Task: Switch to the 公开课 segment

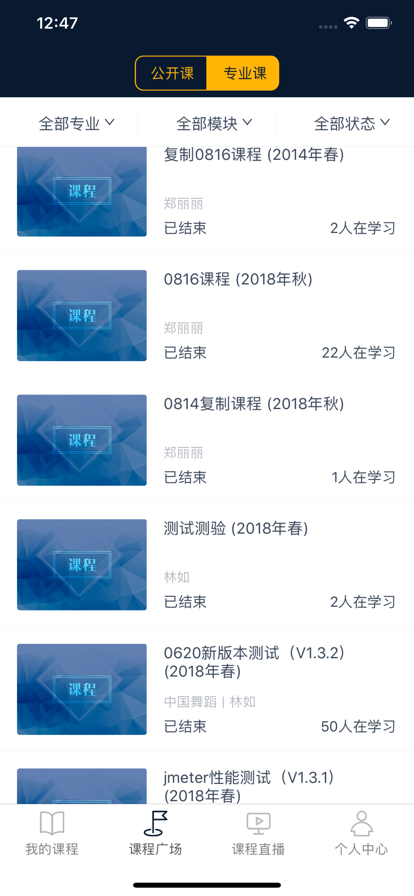Action: point(171,73)
